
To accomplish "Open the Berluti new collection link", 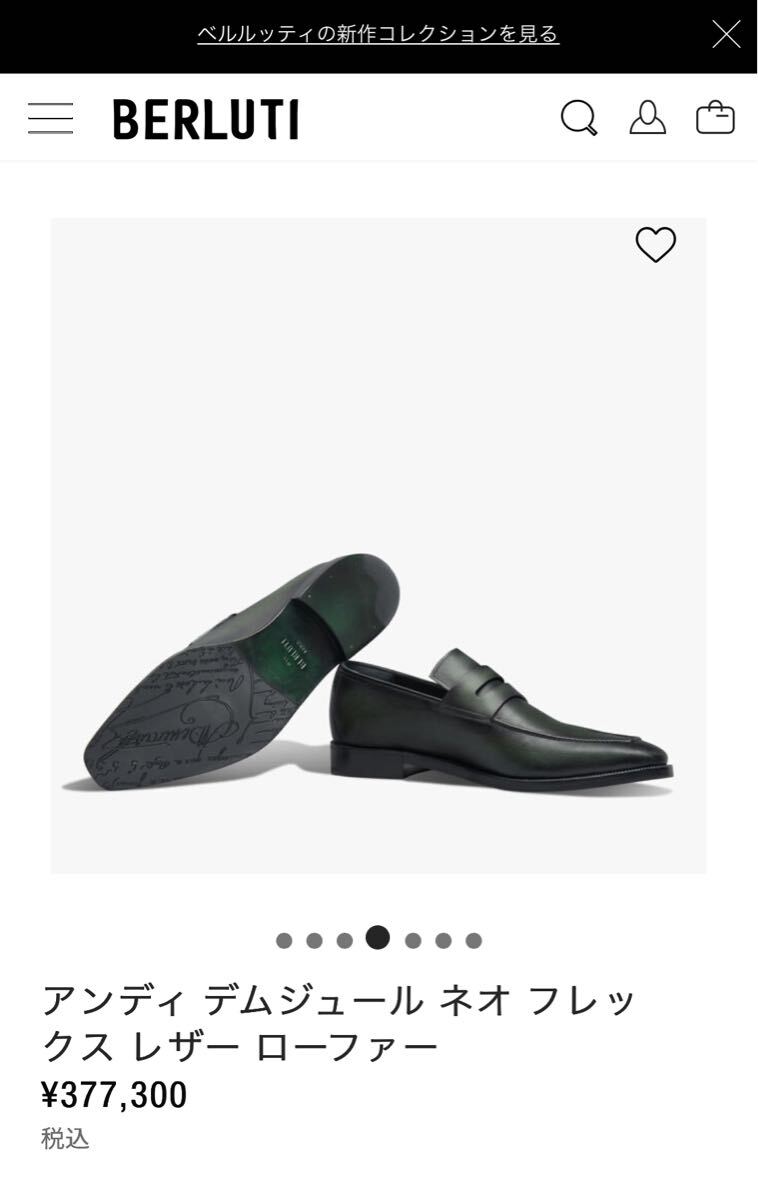I will (x=378, y=35).
